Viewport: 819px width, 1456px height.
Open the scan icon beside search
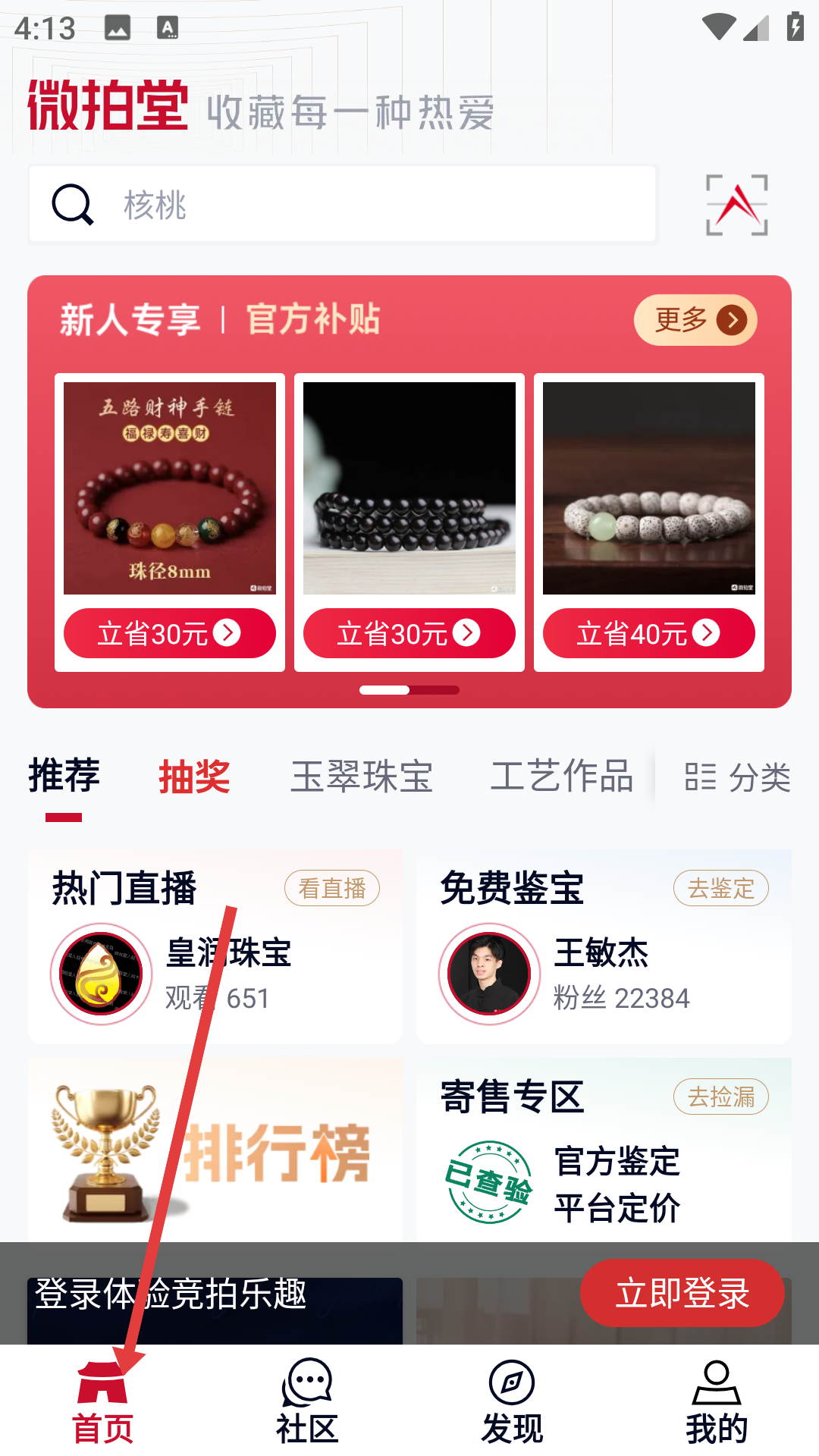click(x=736, y=205)
